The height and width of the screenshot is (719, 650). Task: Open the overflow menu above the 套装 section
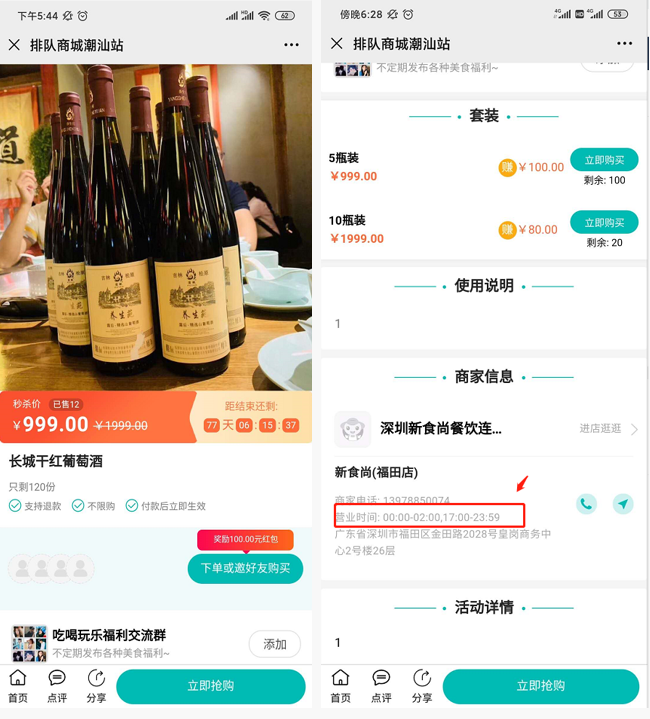pyautogui.click(x=625, y=44)
